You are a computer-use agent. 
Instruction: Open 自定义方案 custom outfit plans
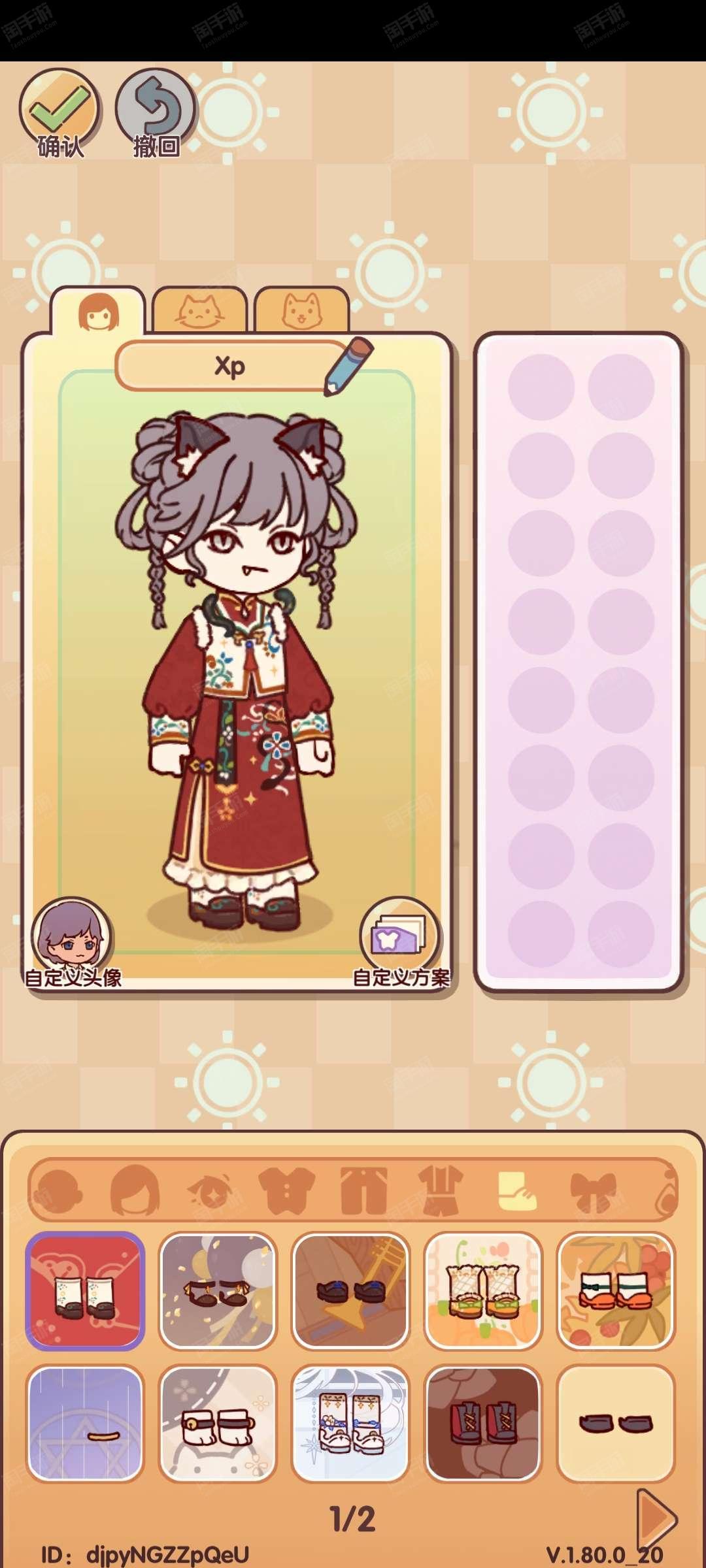coord(400,941)
